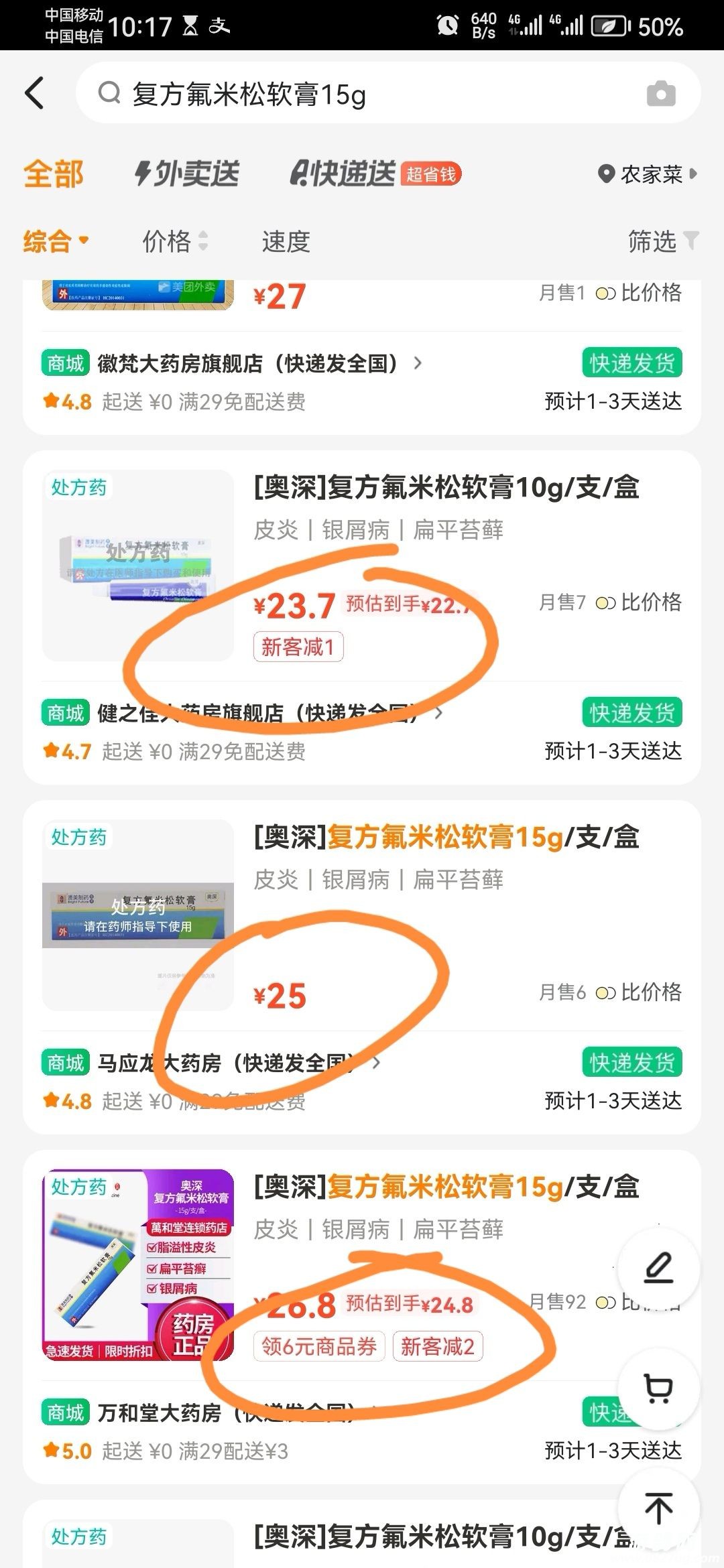Screen dimensions: 724x1568
Task: Jump back to top with arrow button
Action: (658, 1508)
